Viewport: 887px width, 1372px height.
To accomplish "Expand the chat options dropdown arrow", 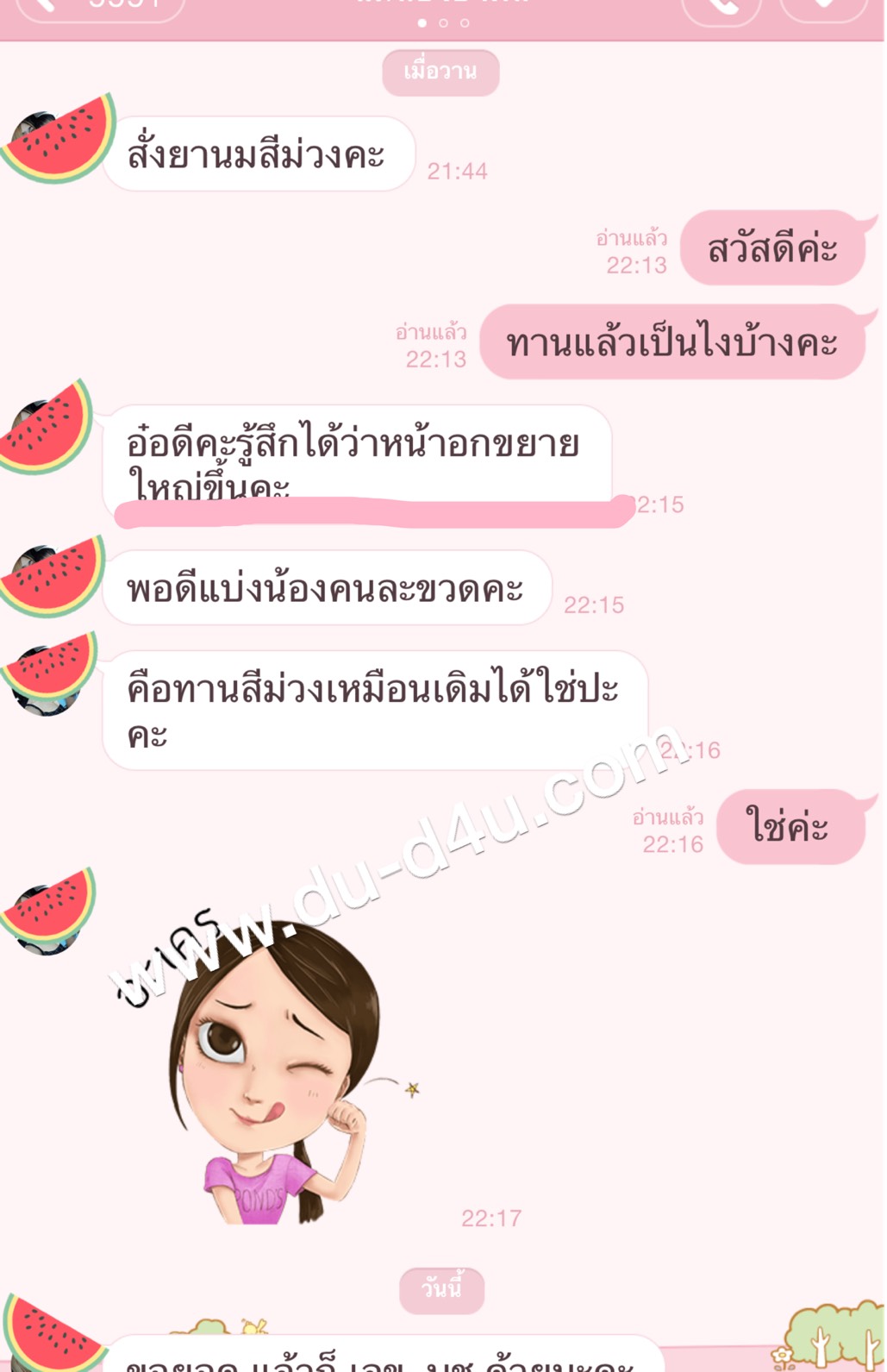I will click(x=823, y=7).
